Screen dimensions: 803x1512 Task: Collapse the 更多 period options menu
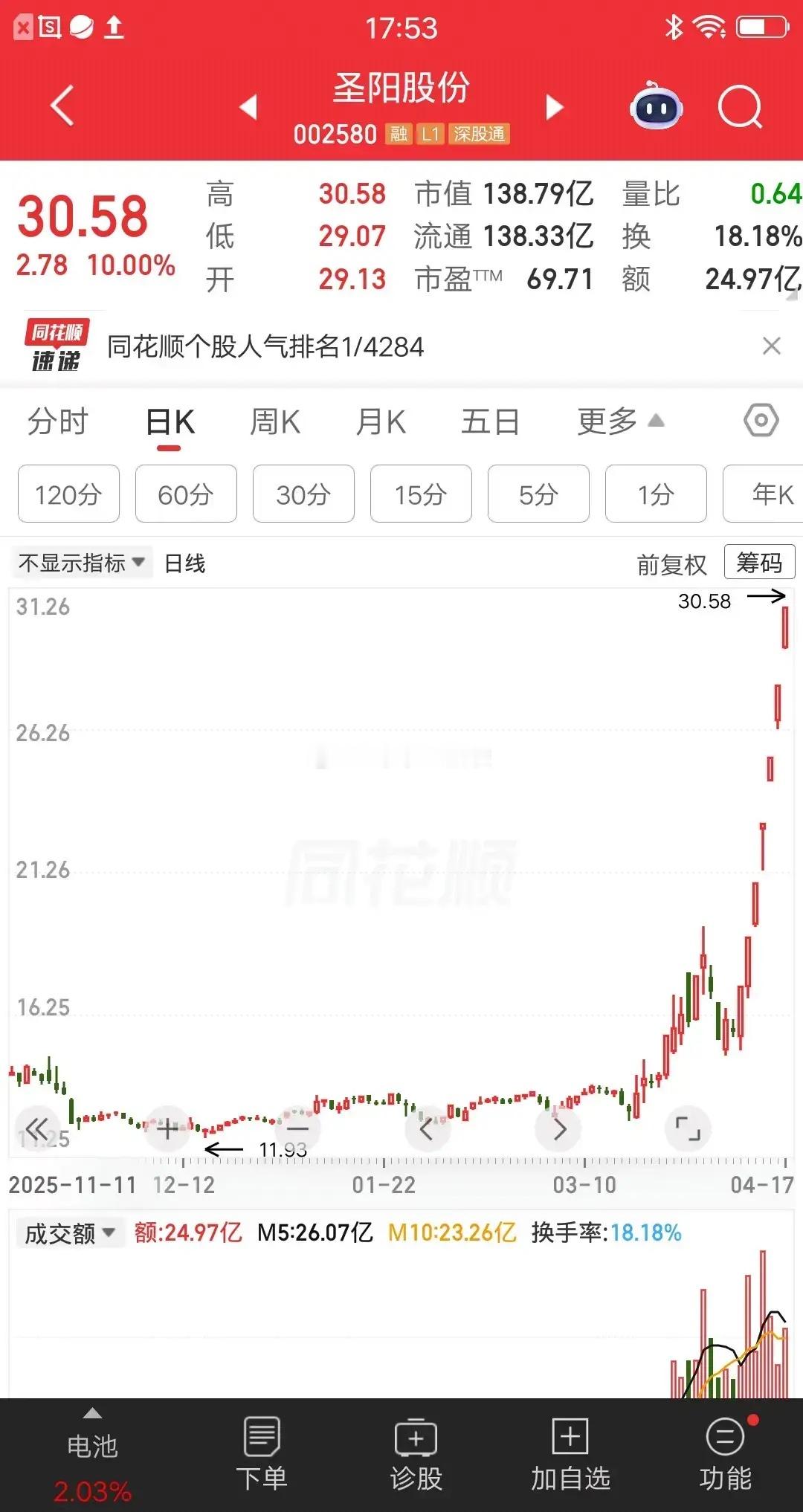pyautogui.click(x=619, y=421)
